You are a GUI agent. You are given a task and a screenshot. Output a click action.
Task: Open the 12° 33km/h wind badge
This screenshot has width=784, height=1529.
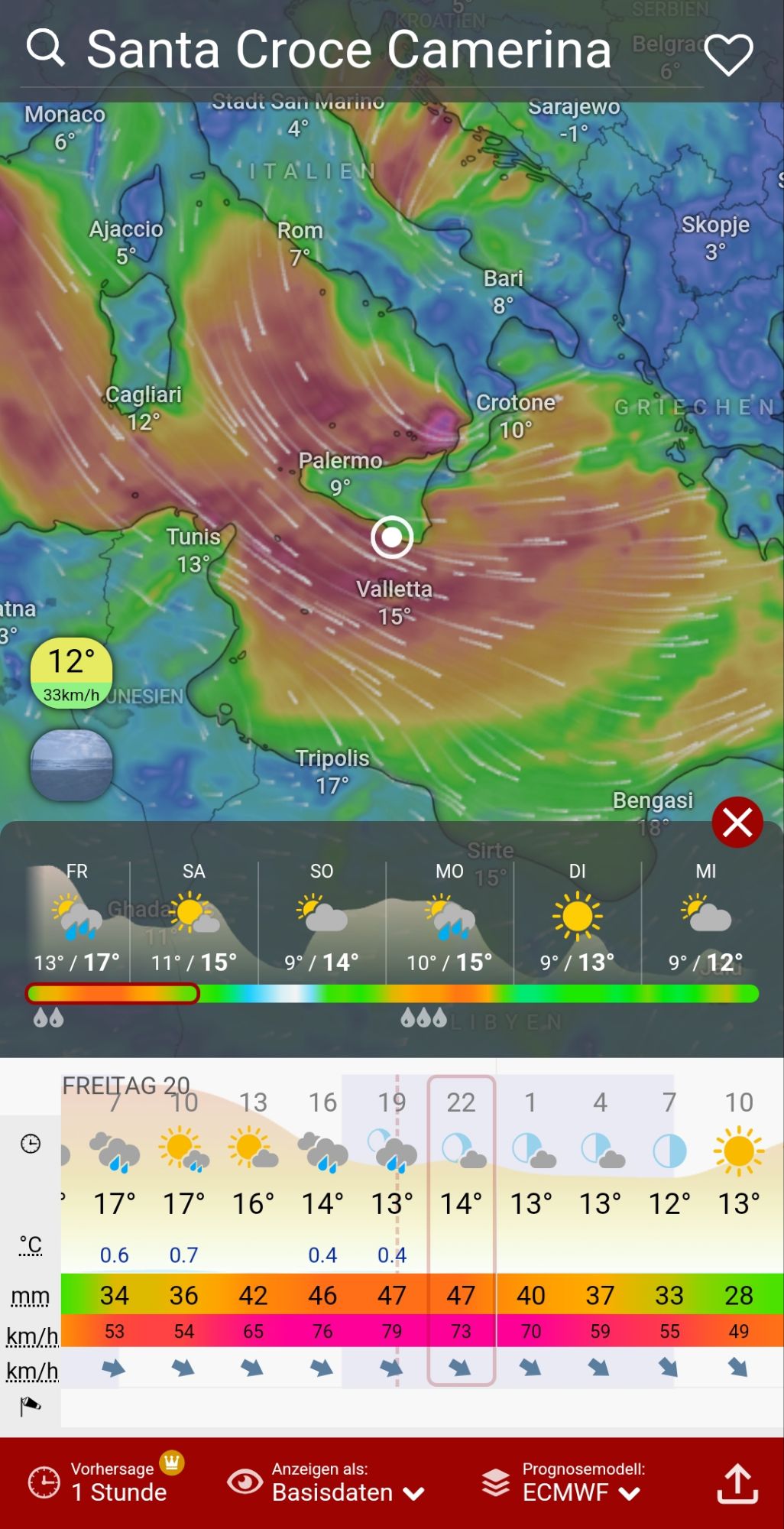(71, 673)
